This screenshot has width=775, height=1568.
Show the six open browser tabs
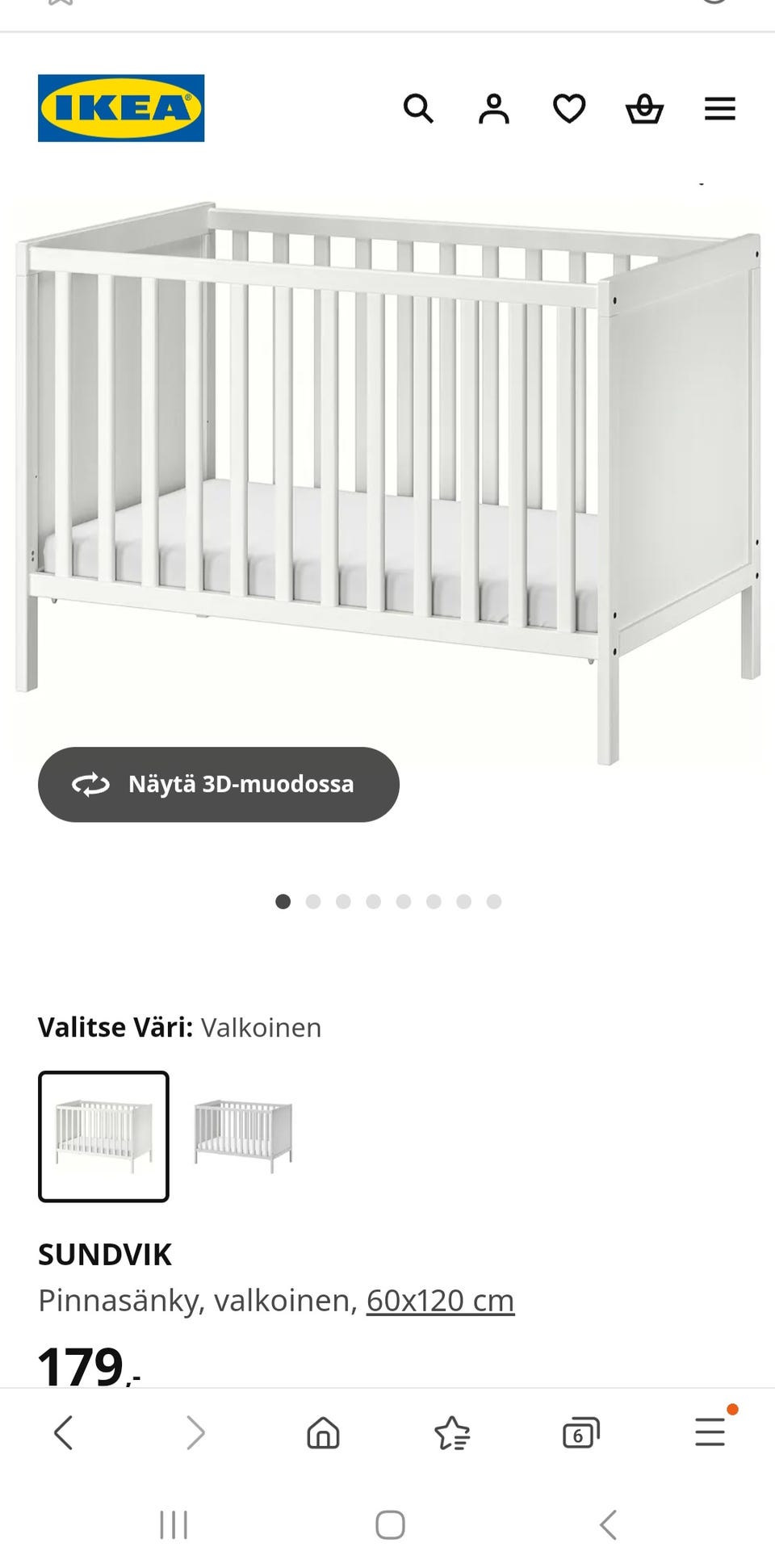pyautogui.click(x=580, y=1433)
